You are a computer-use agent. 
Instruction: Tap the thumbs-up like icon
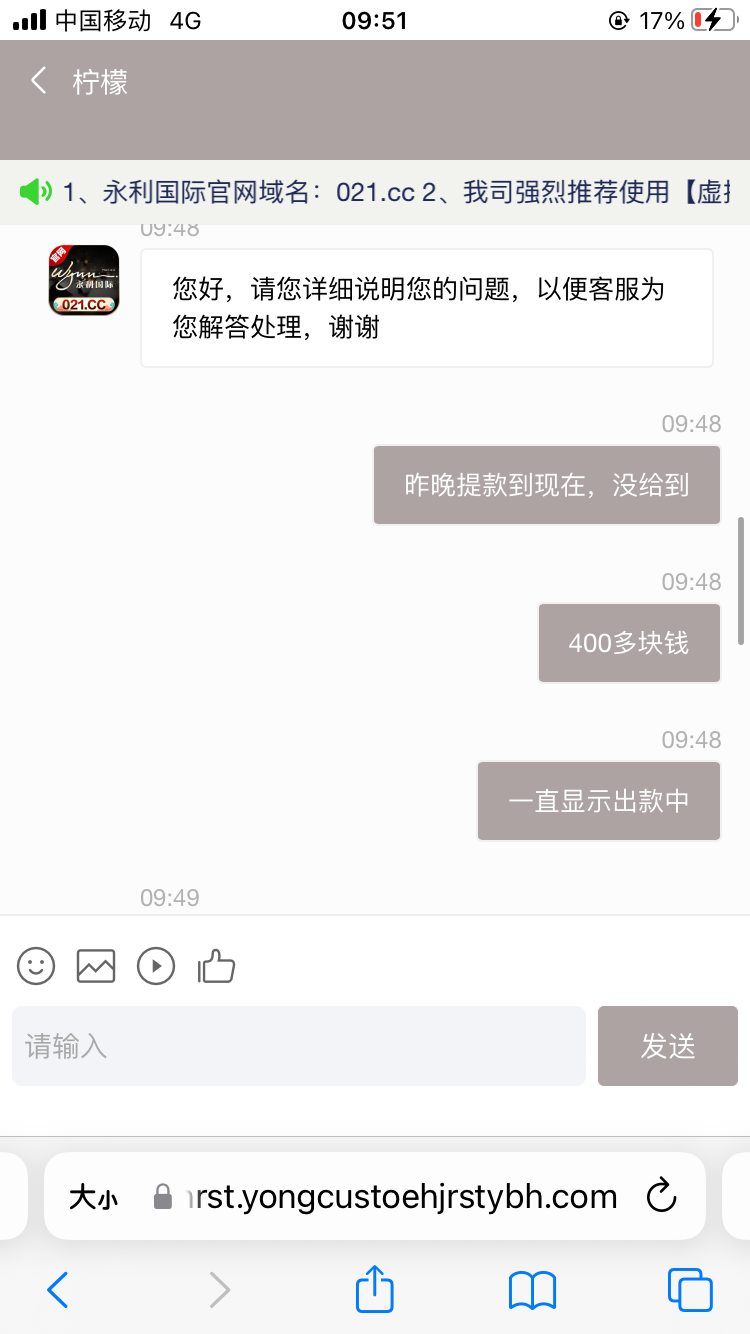(x=216, y=966)
